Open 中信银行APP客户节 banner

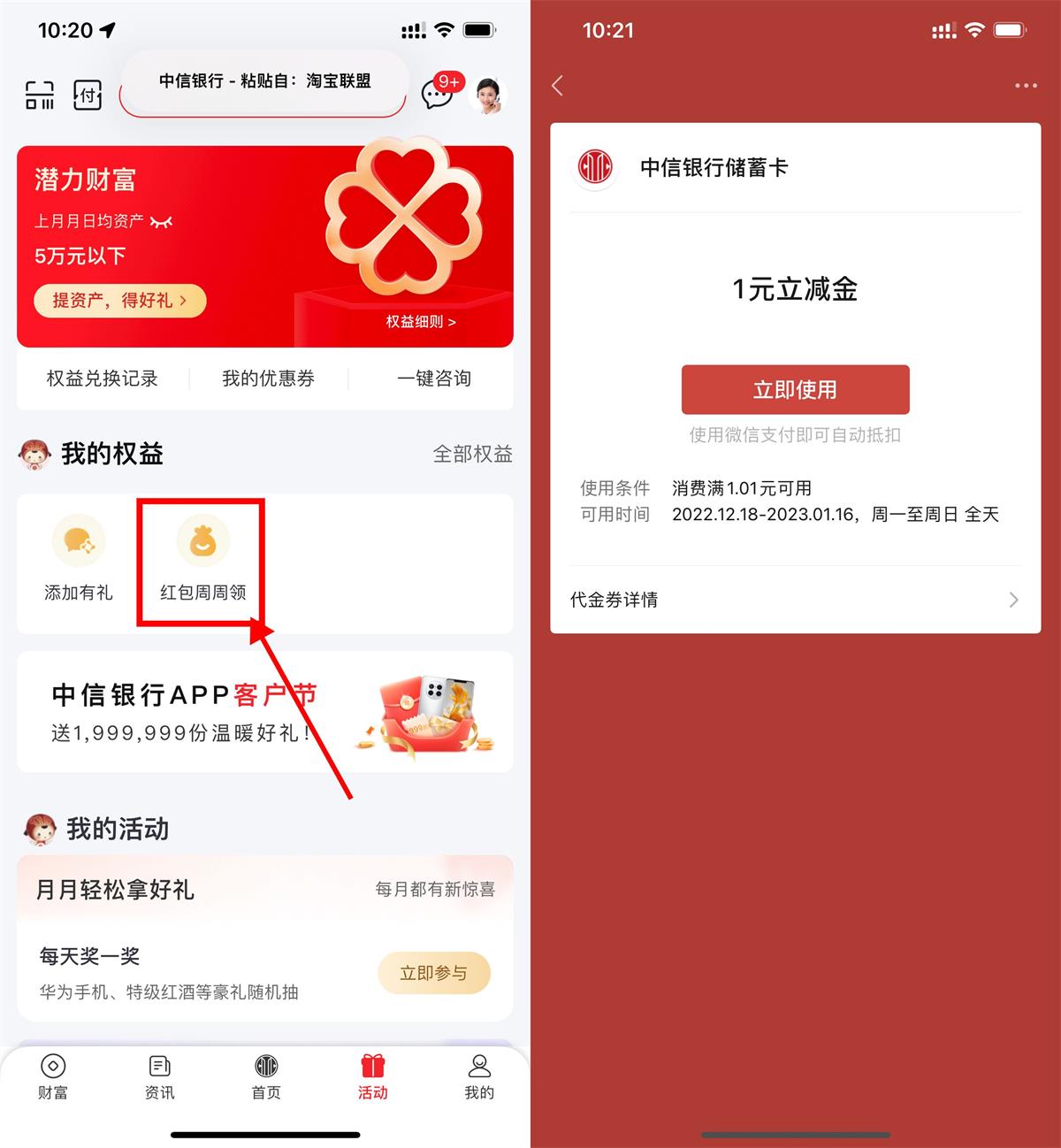265,712
